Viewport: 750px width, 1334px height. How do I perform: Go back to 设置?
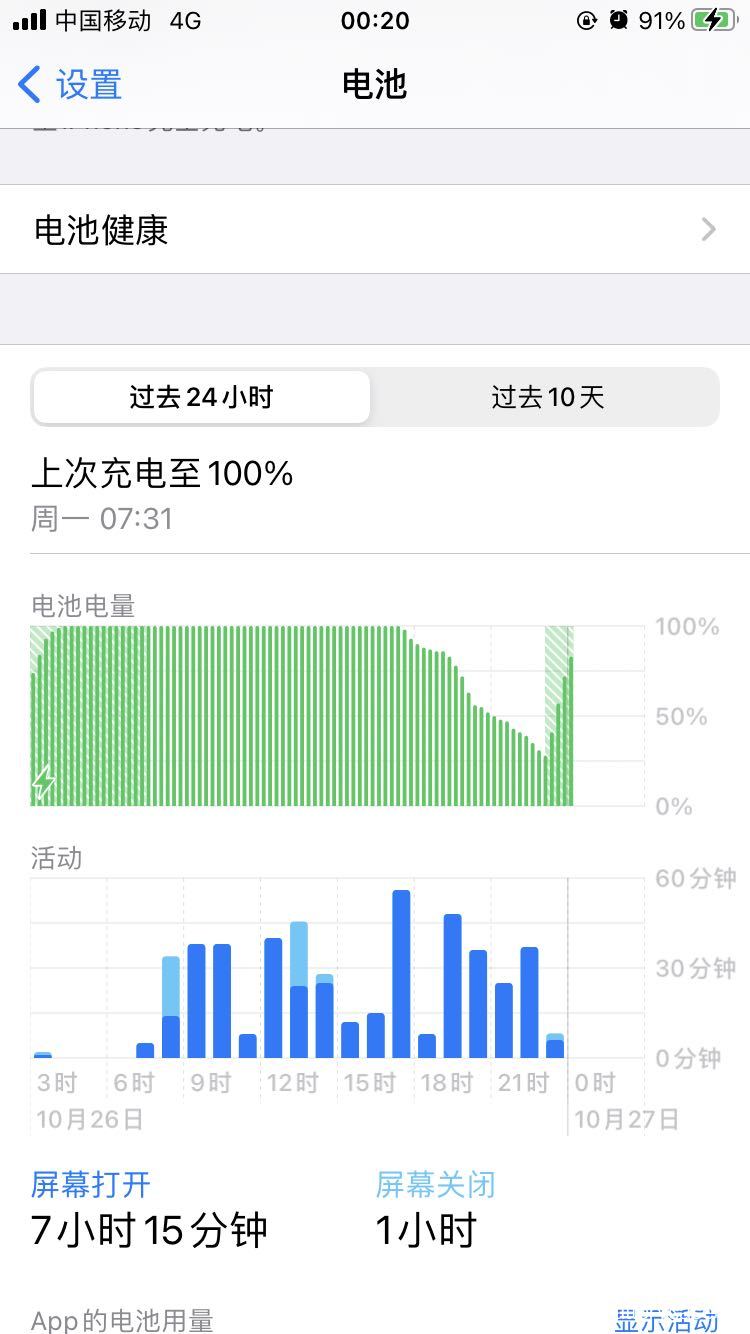tap(70, 85)
